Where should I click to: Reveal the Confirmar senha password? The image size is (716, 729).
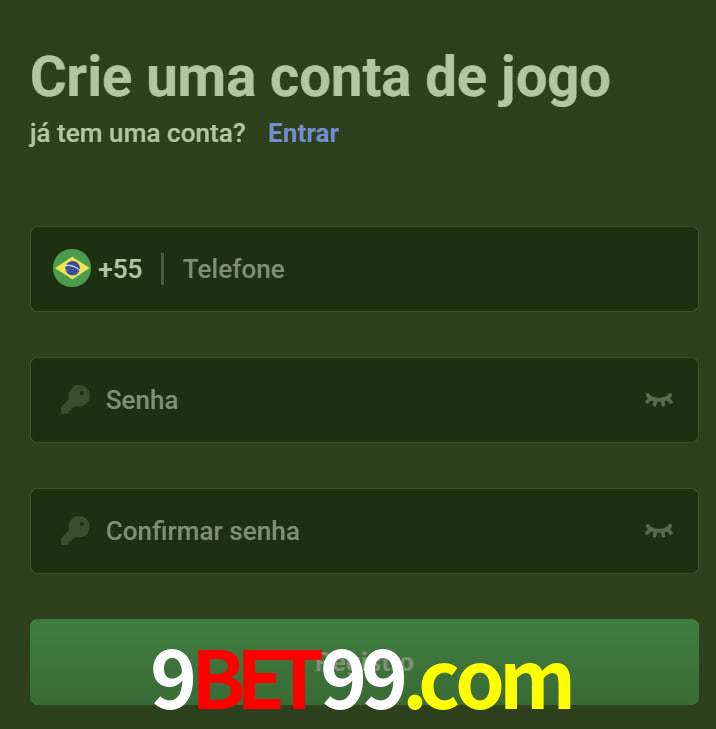pos(658,531)
